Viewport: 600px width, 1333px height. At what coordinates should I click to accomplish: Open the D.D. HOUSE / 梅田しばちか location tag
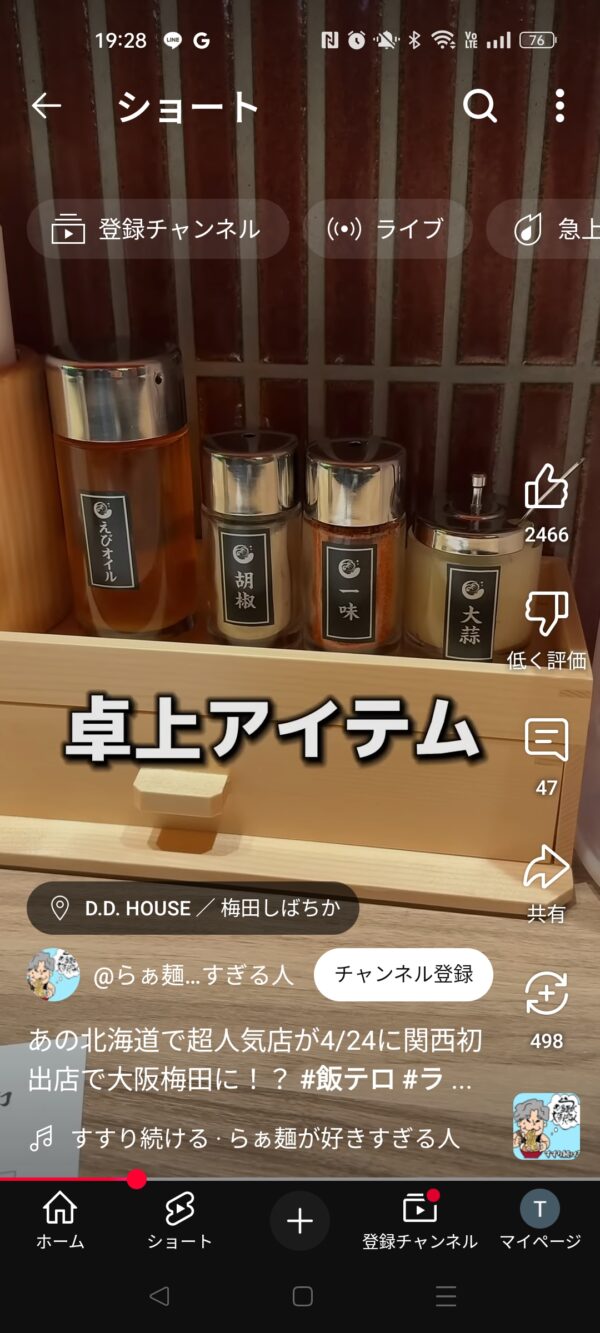[193, 908]
